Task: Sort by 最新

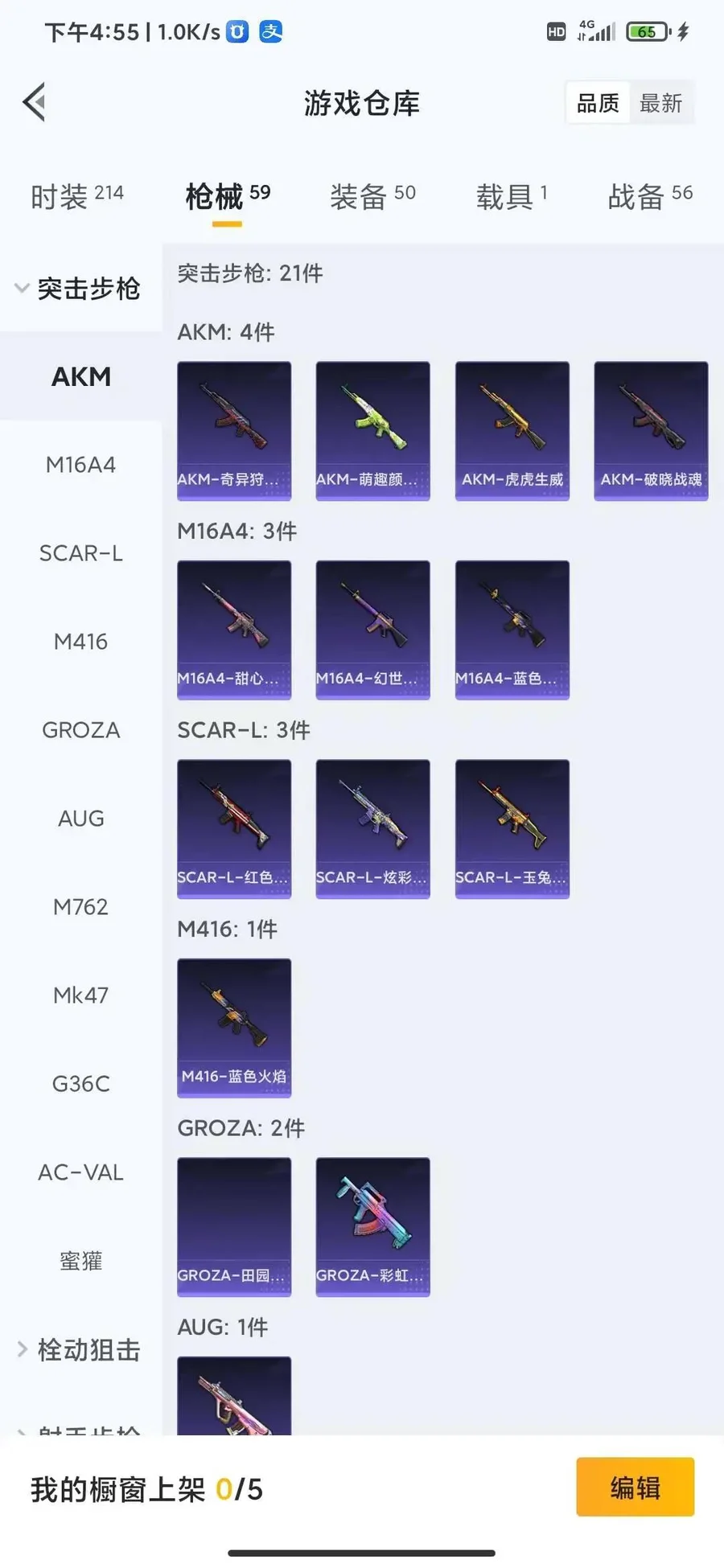Action: (x=660, y=103)
